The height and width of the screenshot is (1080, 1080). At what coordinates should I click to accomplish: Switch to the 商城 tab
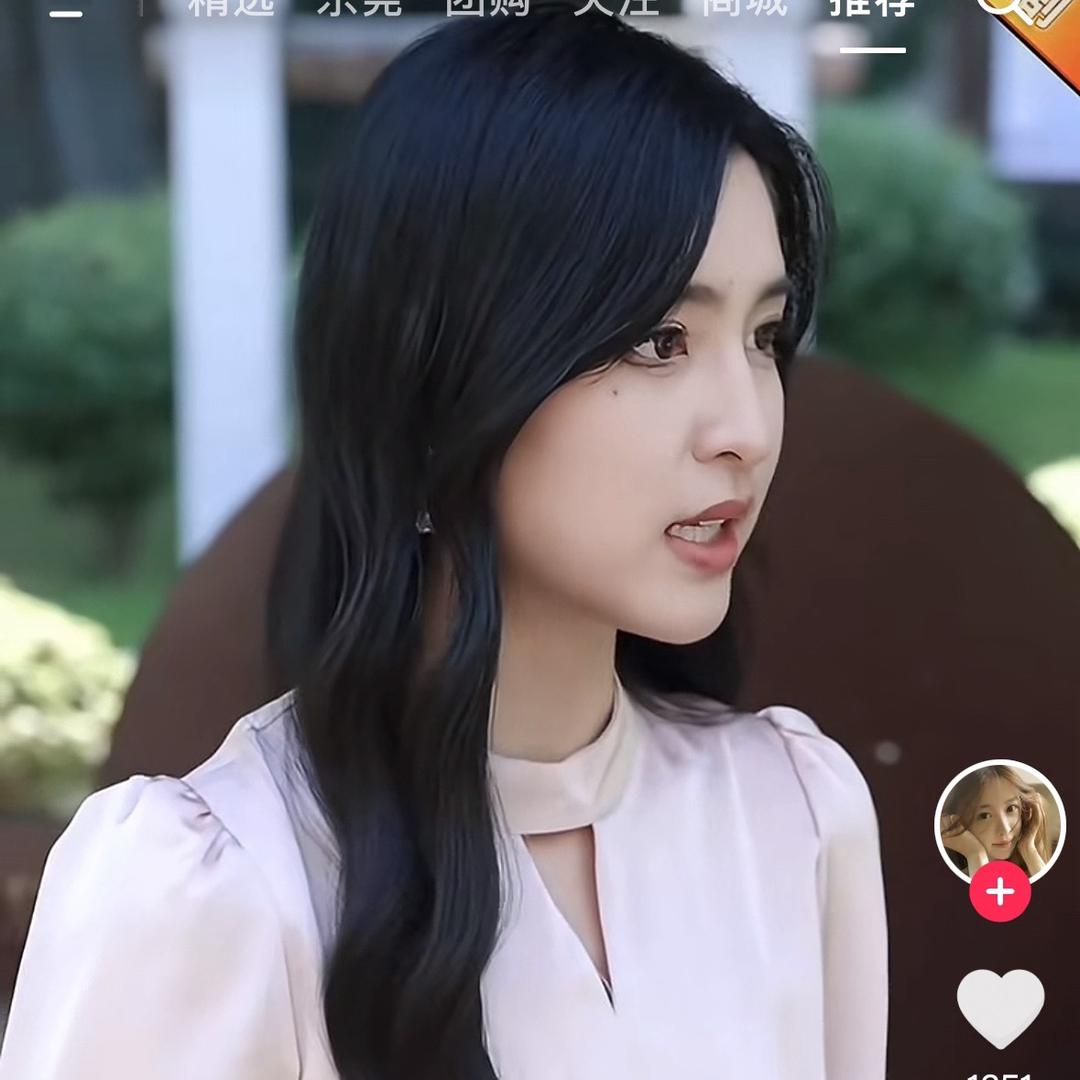point(745,7)
